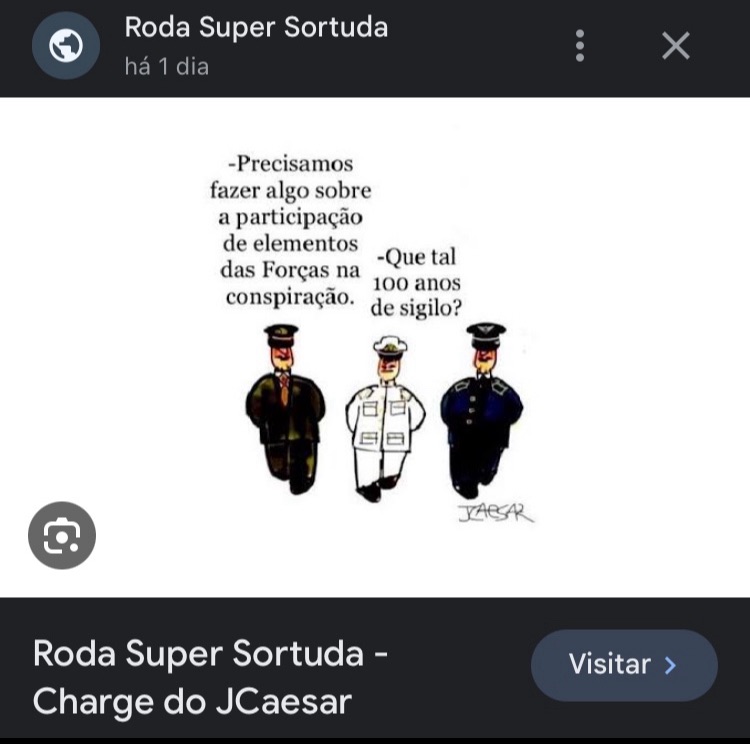Tap the Visitar button
Image resolution: width=750 pixels, height=744 pixels.
click(623, 665)
